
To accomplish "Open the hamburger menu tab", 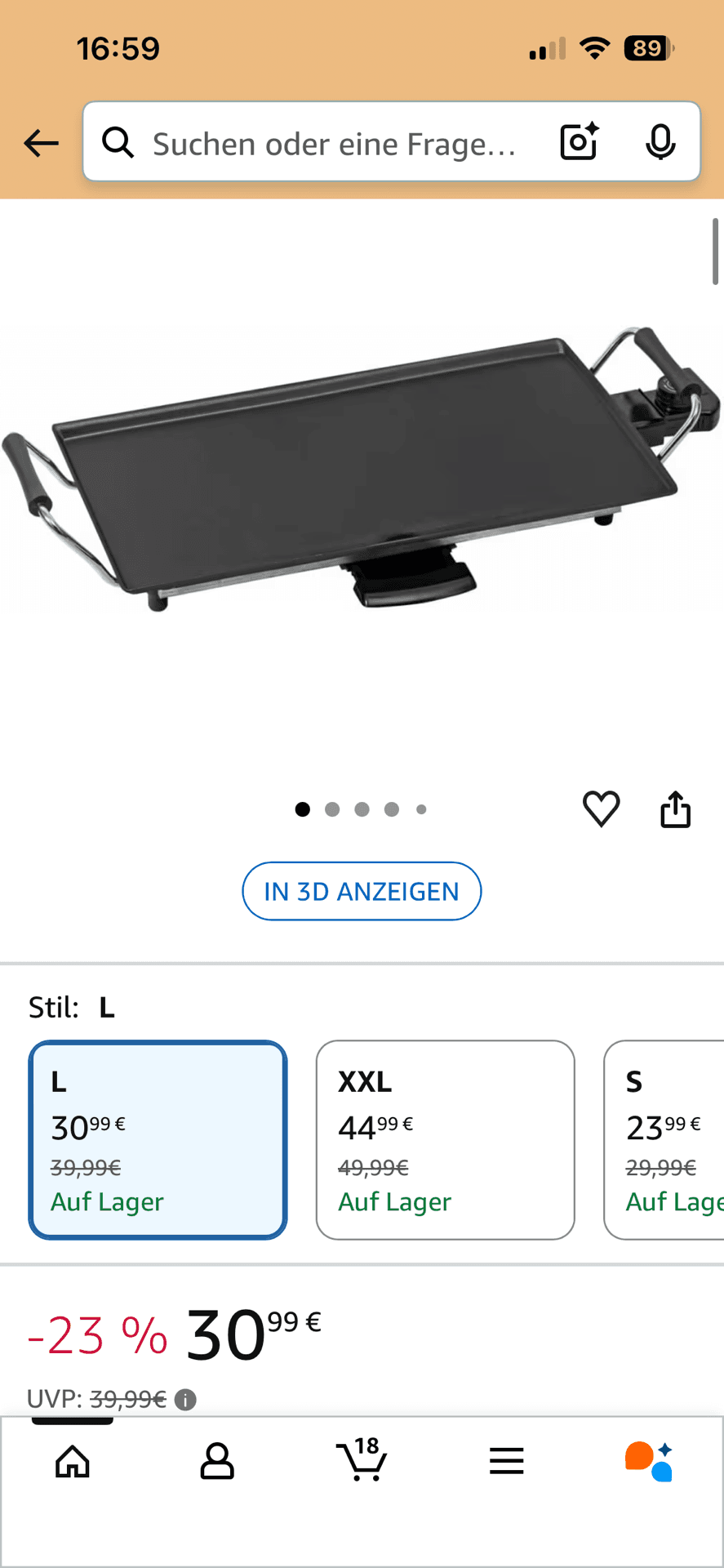I will point(506,1461).
